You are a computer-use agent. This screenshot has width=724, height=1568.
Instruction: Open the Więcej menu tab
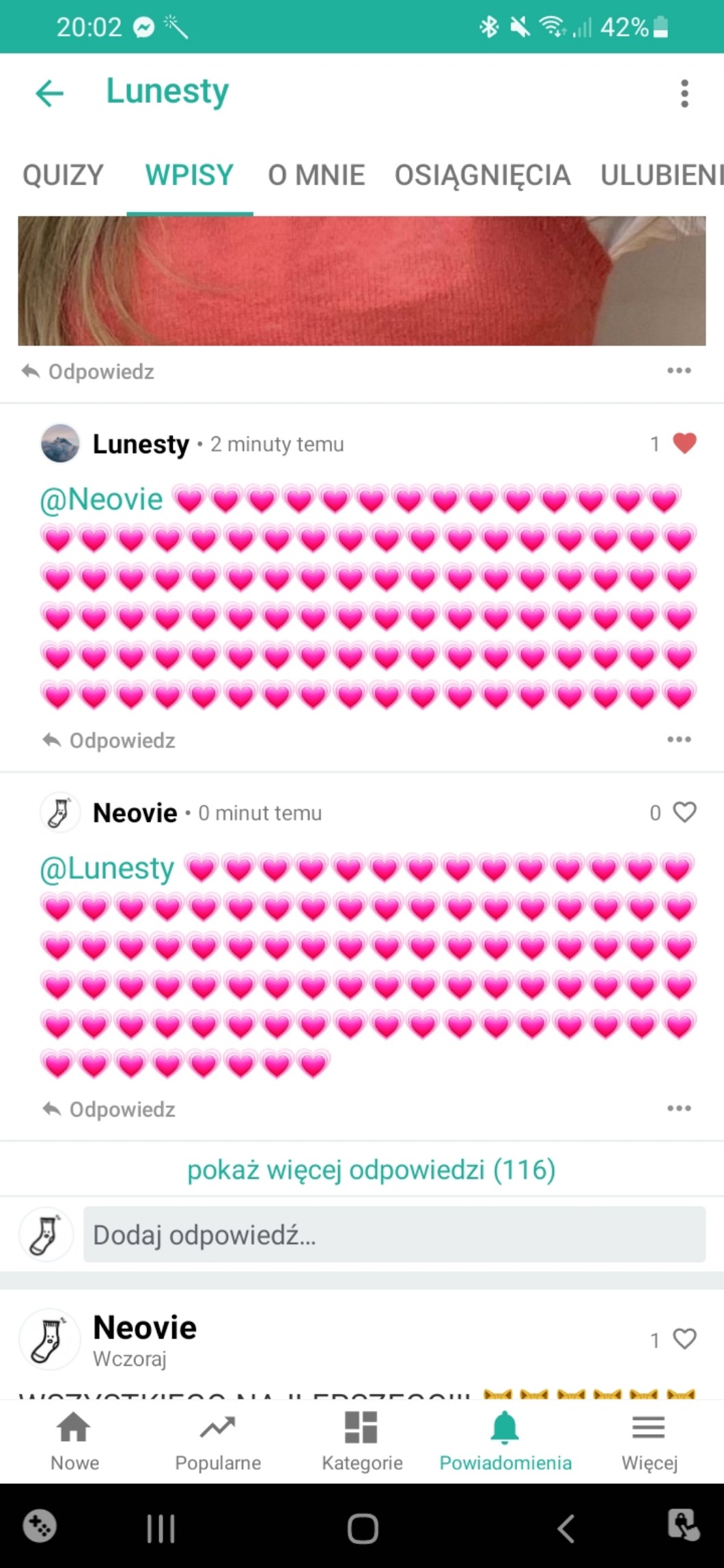649,1441
